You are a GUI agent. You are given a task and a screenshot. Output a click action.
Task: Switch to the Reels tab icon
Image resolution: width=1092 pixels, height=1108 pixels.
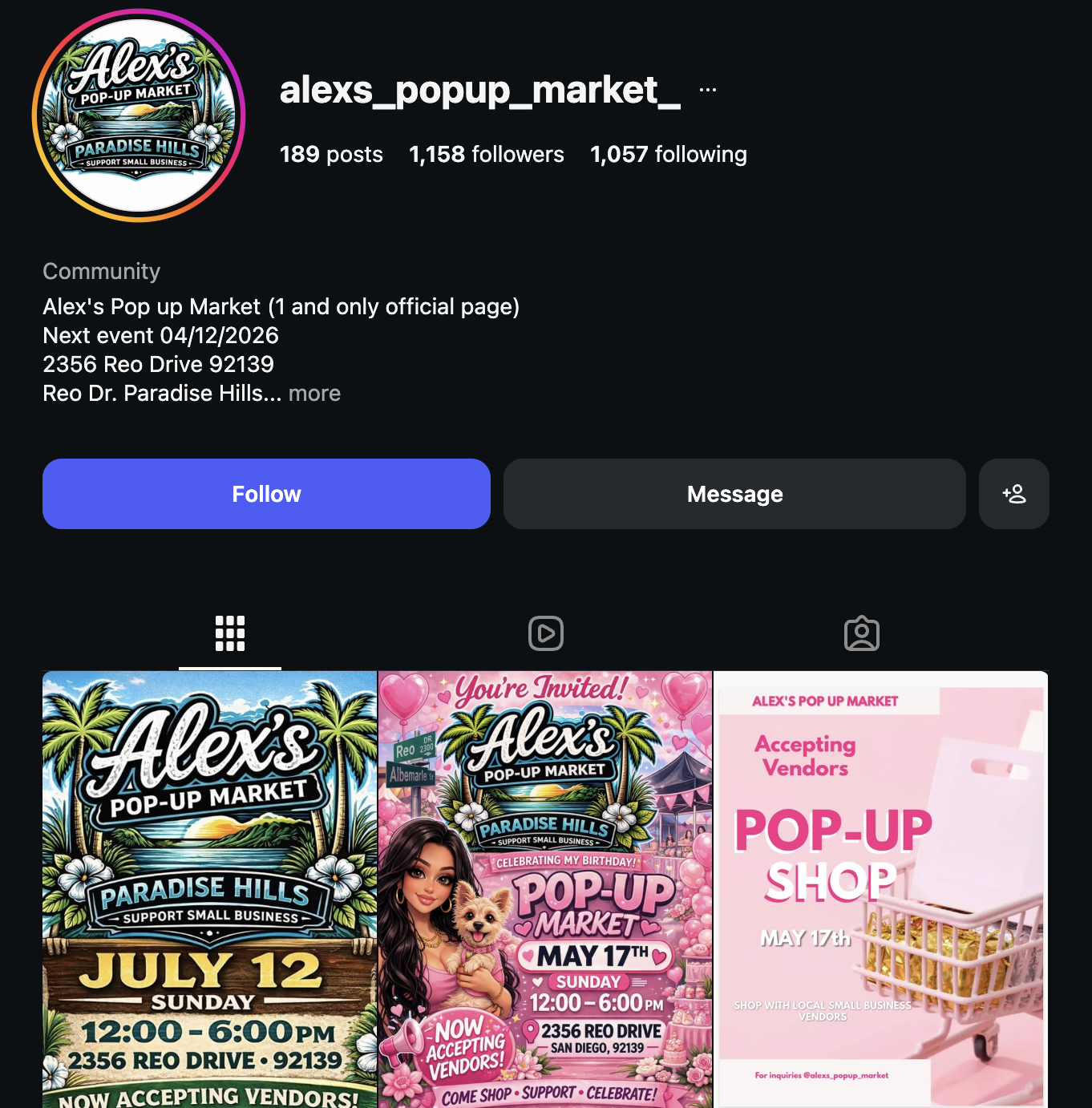coord(546,633)
